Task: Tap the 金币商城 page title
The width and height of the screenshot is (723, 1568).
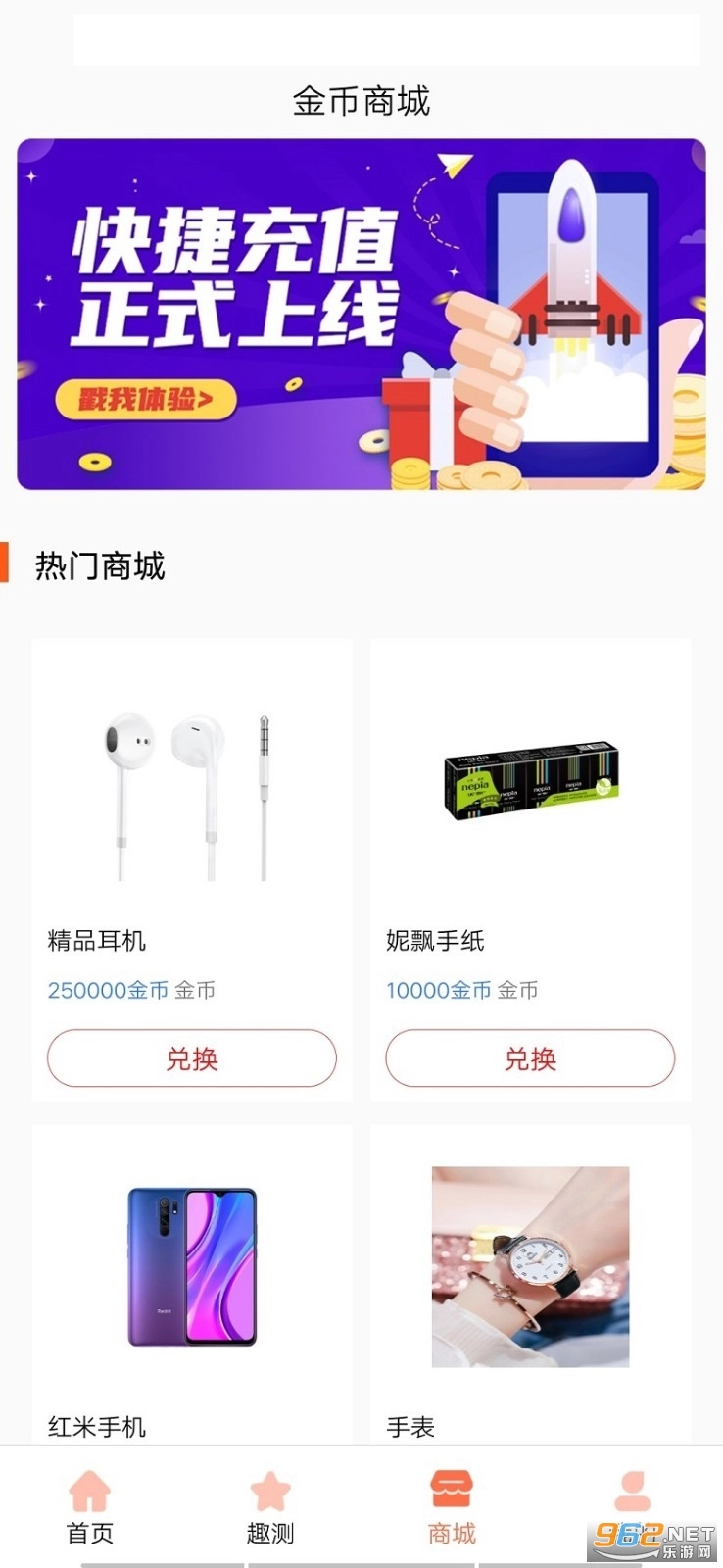Action: click(x=361, y=101)
